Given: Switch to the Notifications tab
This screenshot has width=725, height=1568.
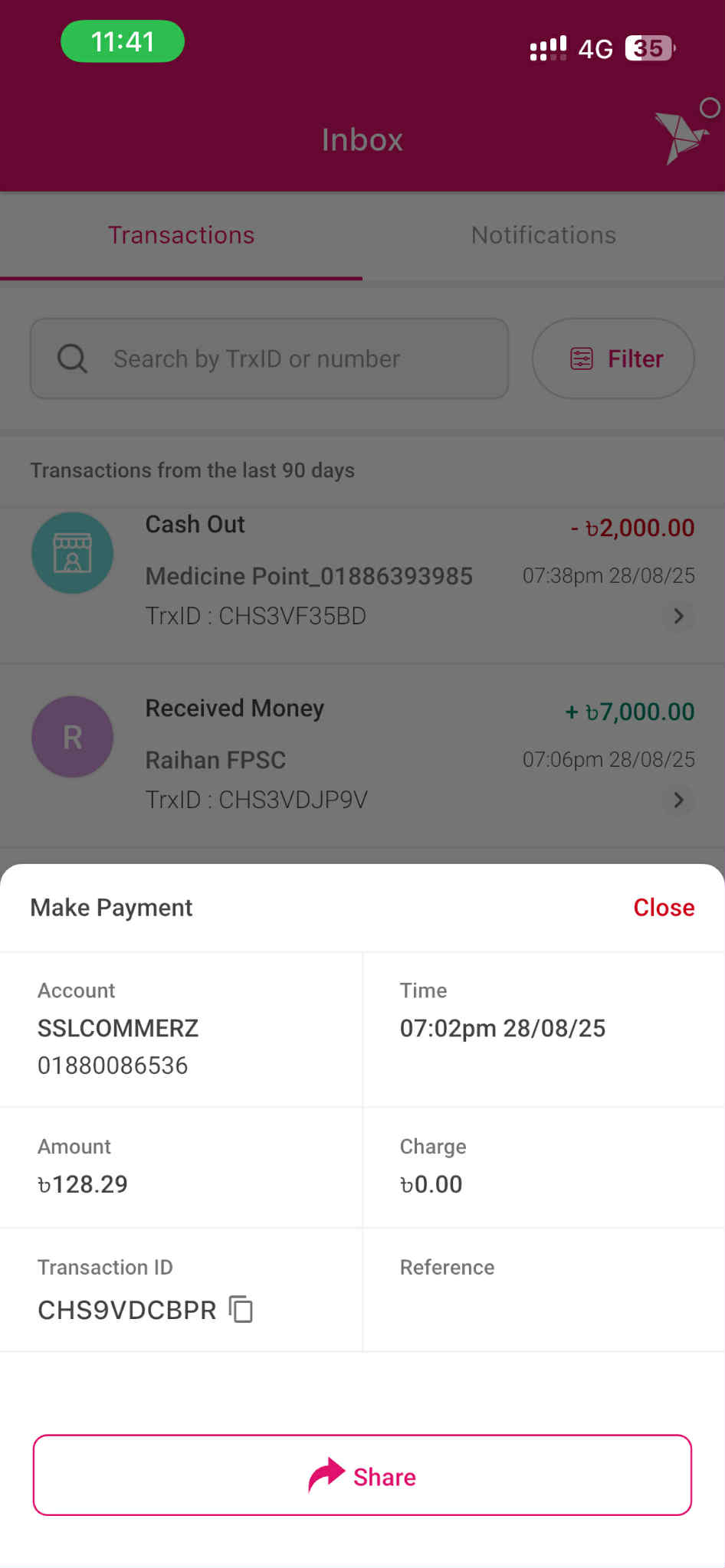Looking at the screenshot, I should click(x=543, y=235).
